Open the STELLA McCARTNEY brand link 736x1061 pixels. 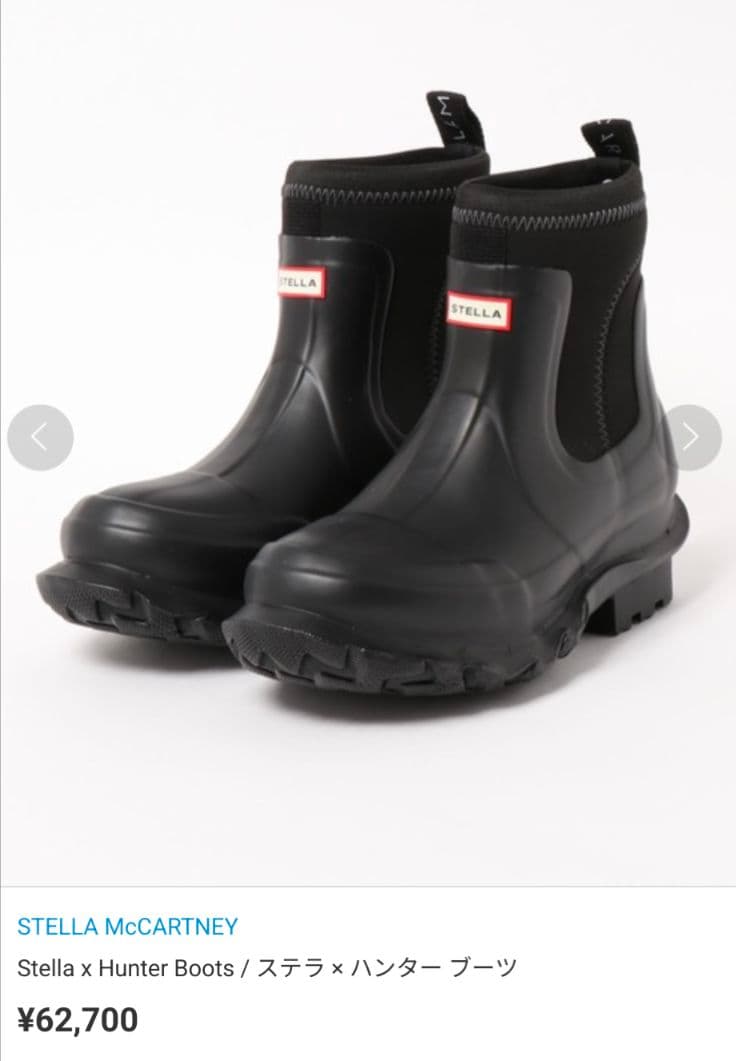tap(128, 926)
